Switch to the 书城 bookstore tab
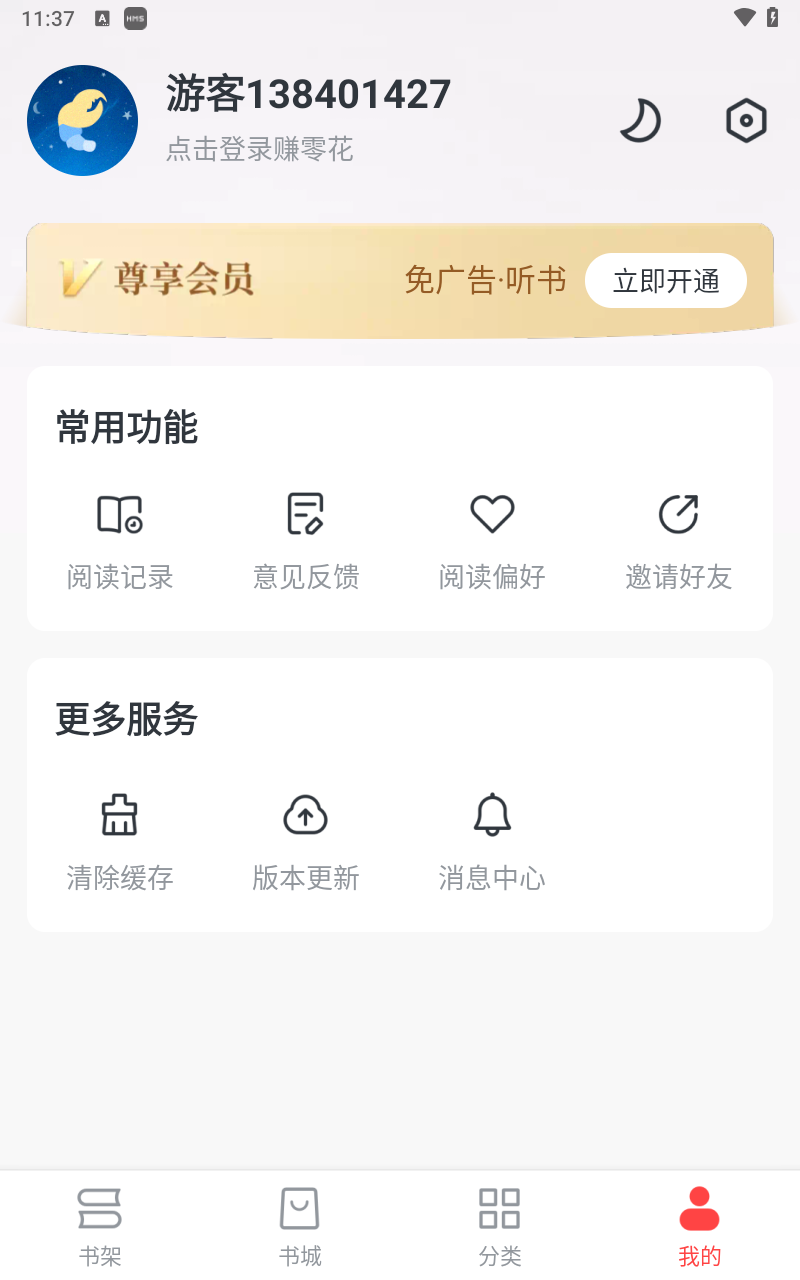Image resolution: width=800 pixels, height=1280 pixels. coord(299,1224)
